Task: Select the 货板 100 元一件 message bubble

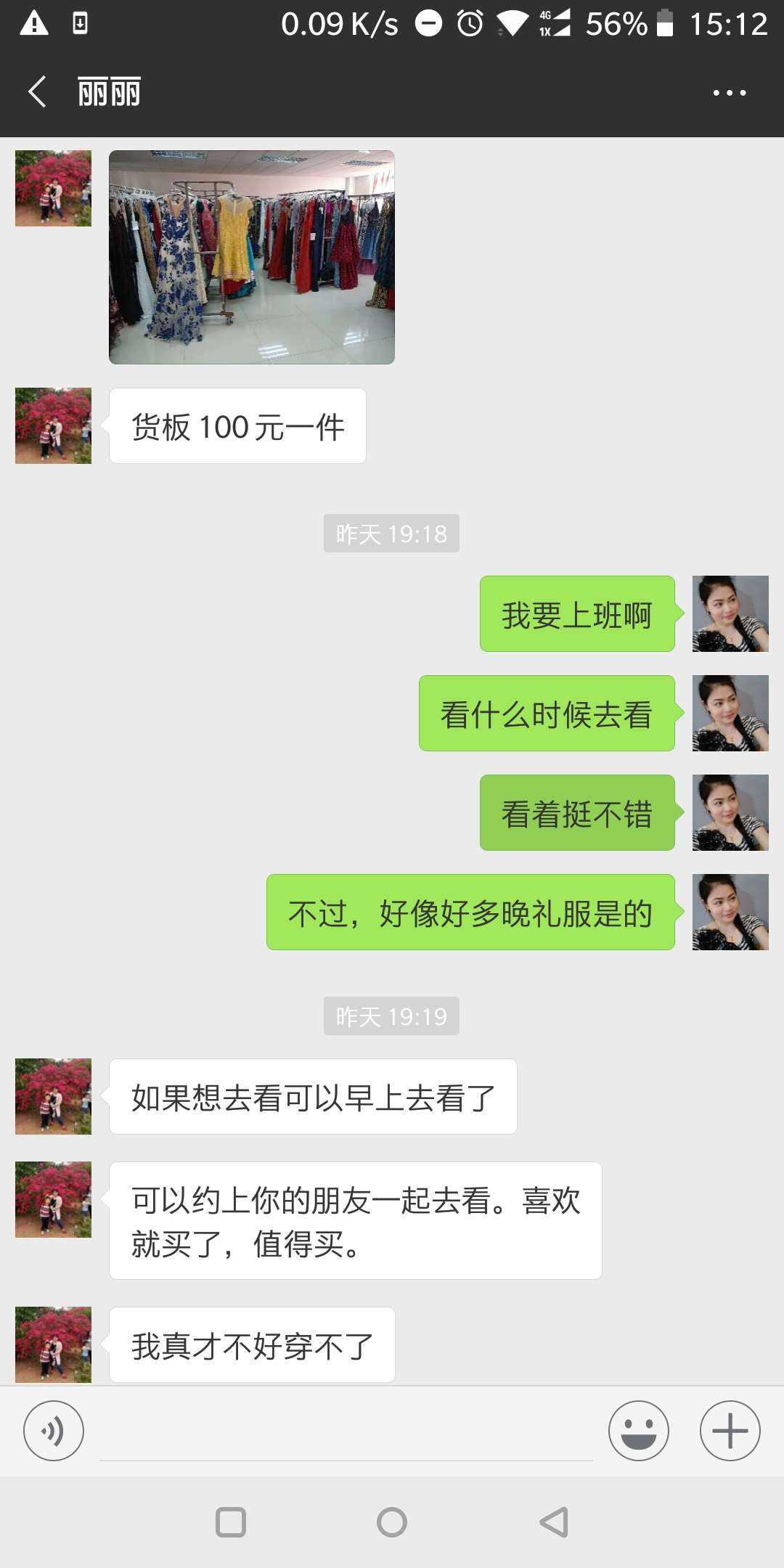Action: click(237, 426)
